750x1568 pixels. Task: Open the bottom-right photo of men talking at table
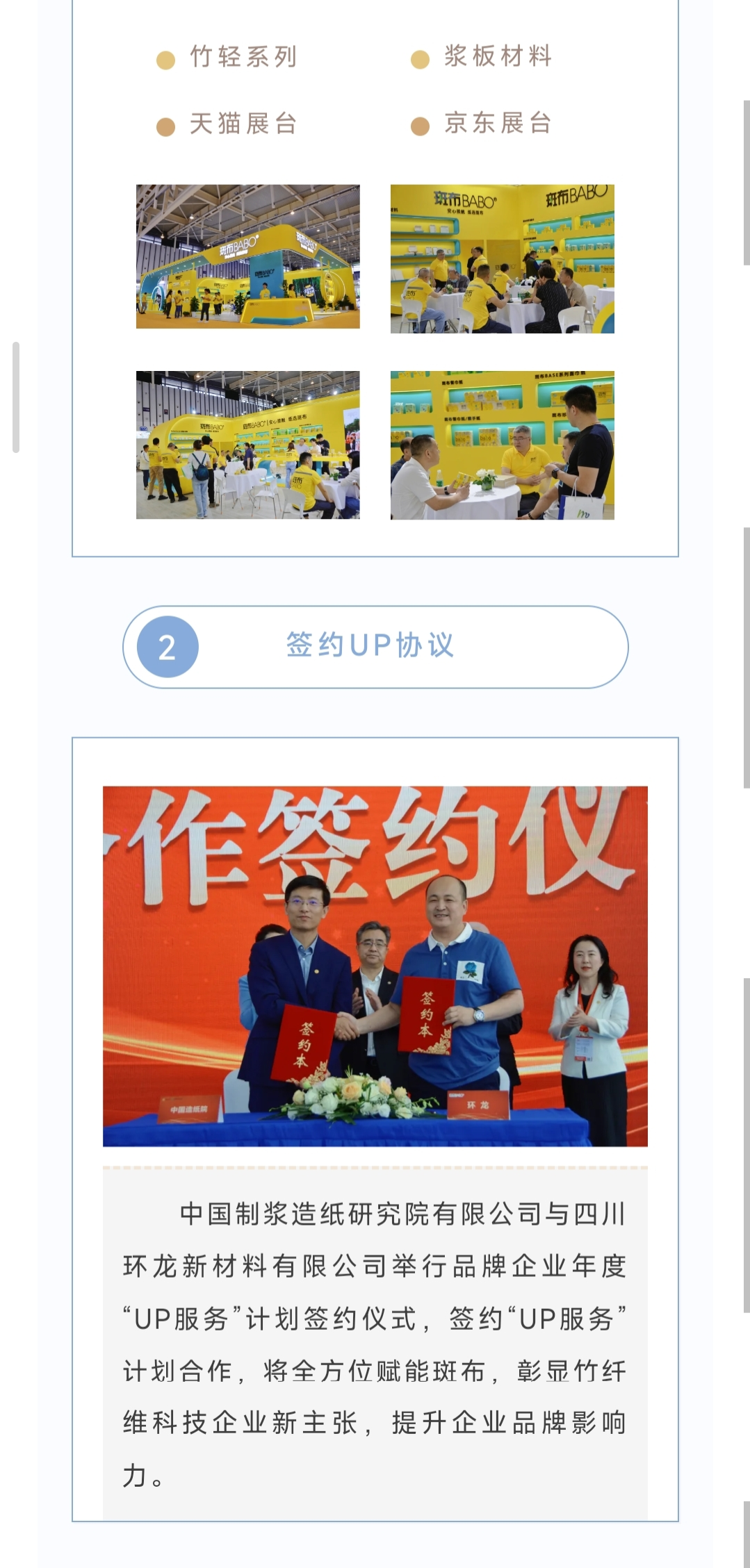[x=502, y=445]
